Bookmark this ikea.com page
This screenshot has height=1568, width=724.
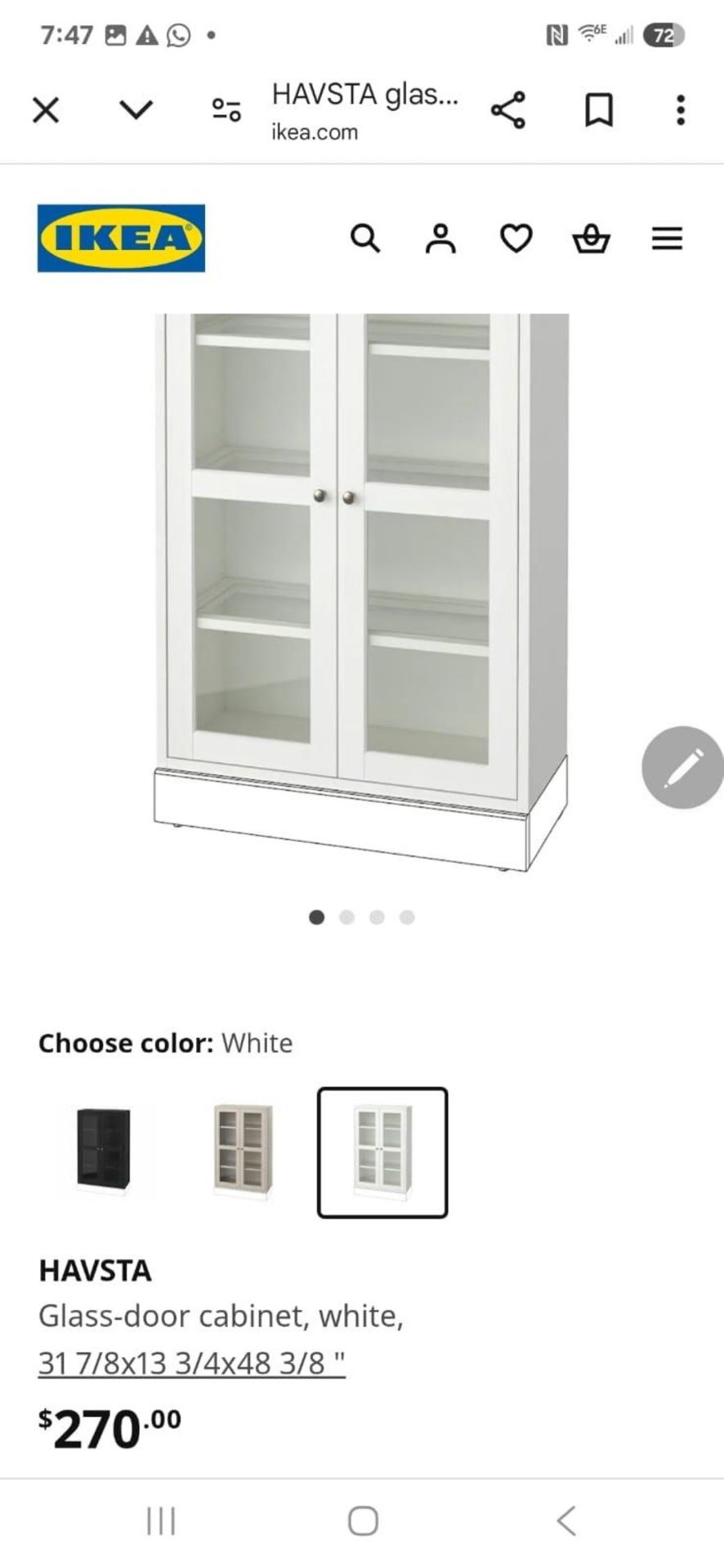599,109
